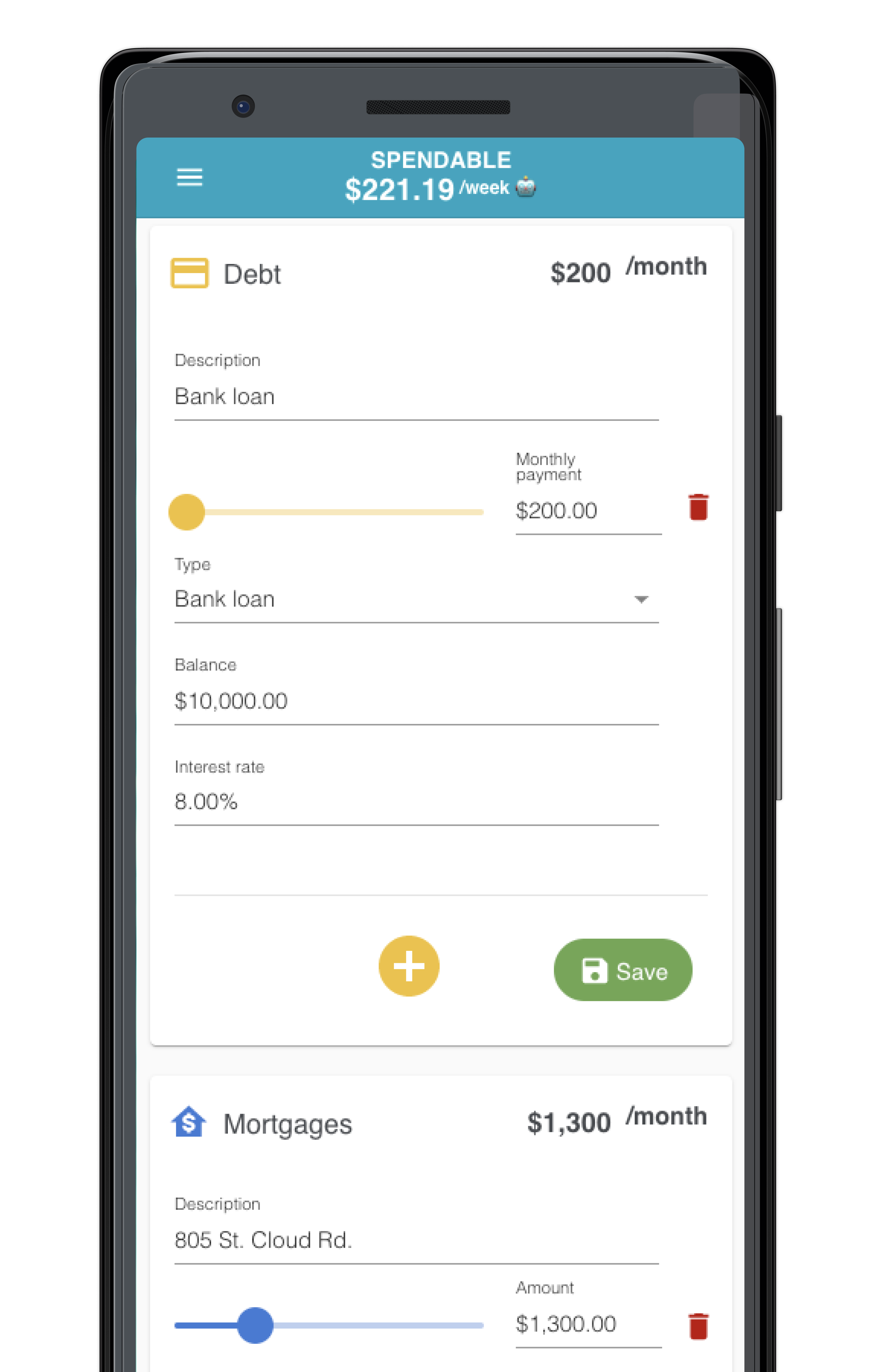Viewport: 882px width, 1372px height.
Task: Expand the debt Type dropdown
Action: click(x=416, y=599)
